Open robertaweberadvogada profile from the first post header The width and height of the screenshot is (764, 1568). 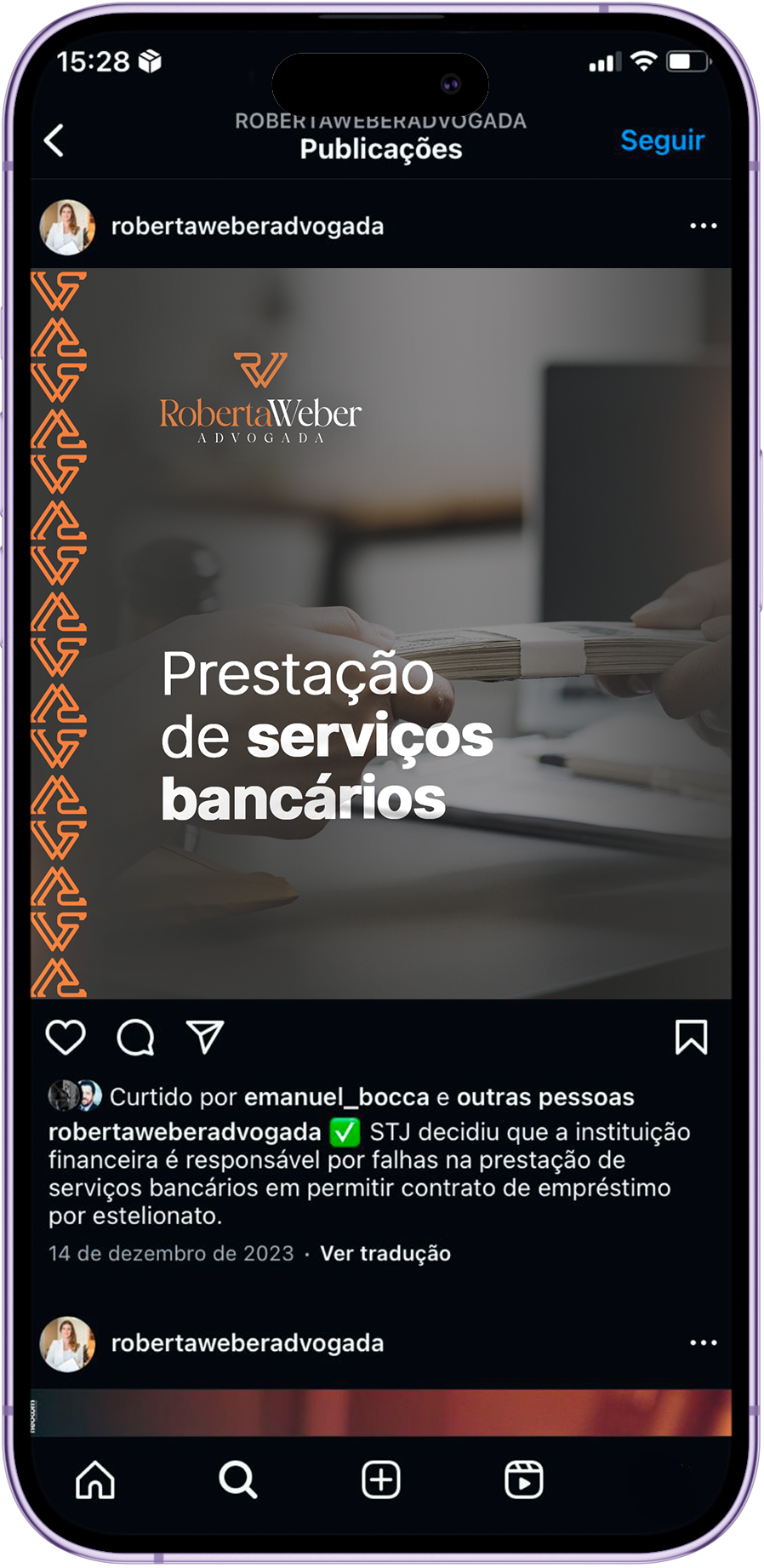click(247, 226)
